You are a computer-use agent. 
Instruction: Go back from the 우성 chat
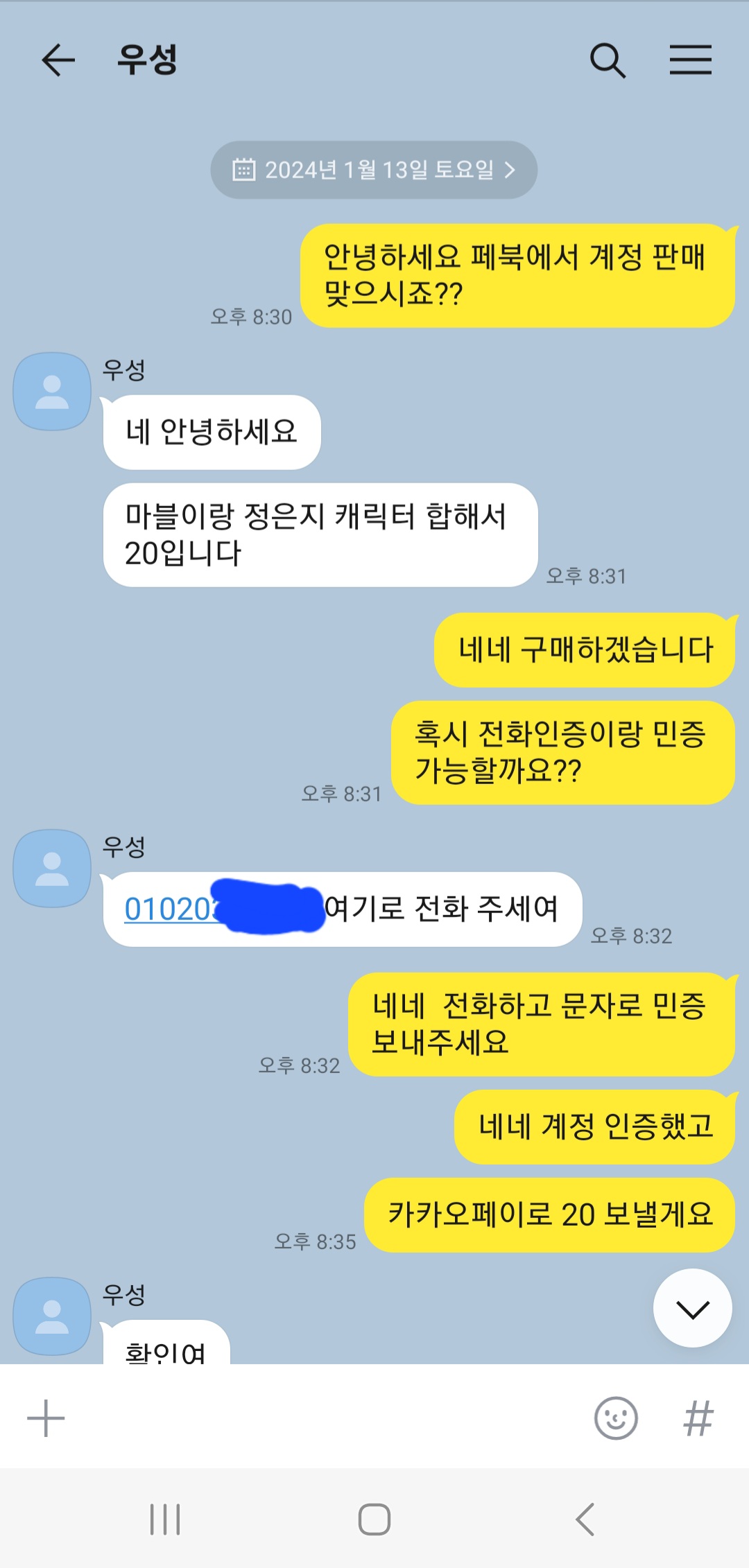(x=58, y=60)
